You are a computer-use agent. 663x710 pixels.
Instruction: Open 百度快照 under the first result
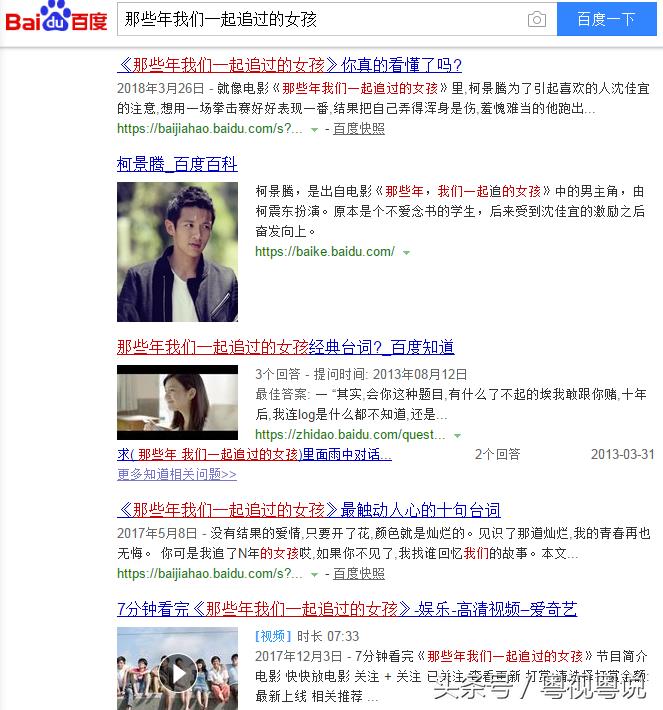(x=358, y=129)
